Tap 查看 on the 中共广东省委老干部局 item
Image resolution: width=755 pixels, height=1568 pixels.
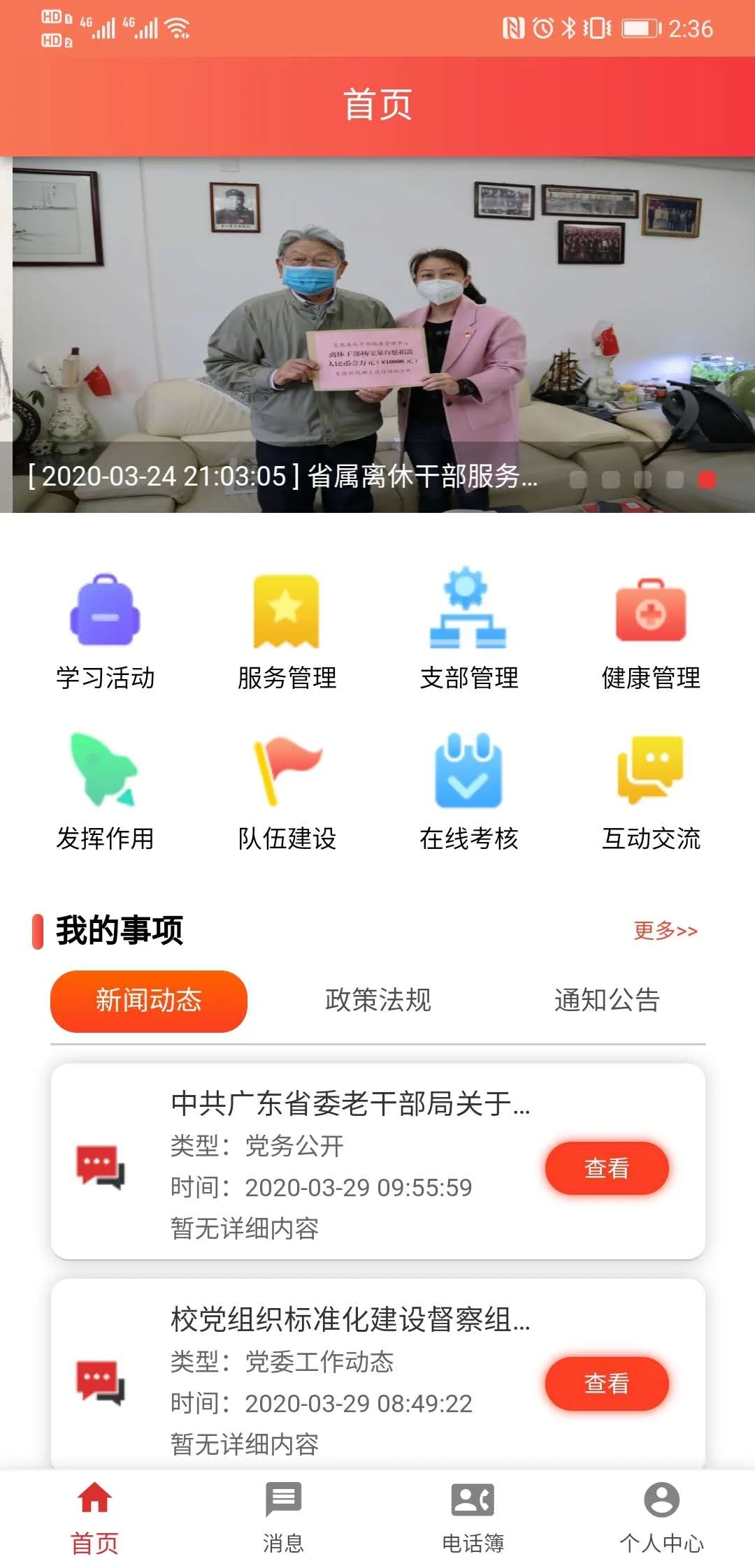pos(607,1168)
